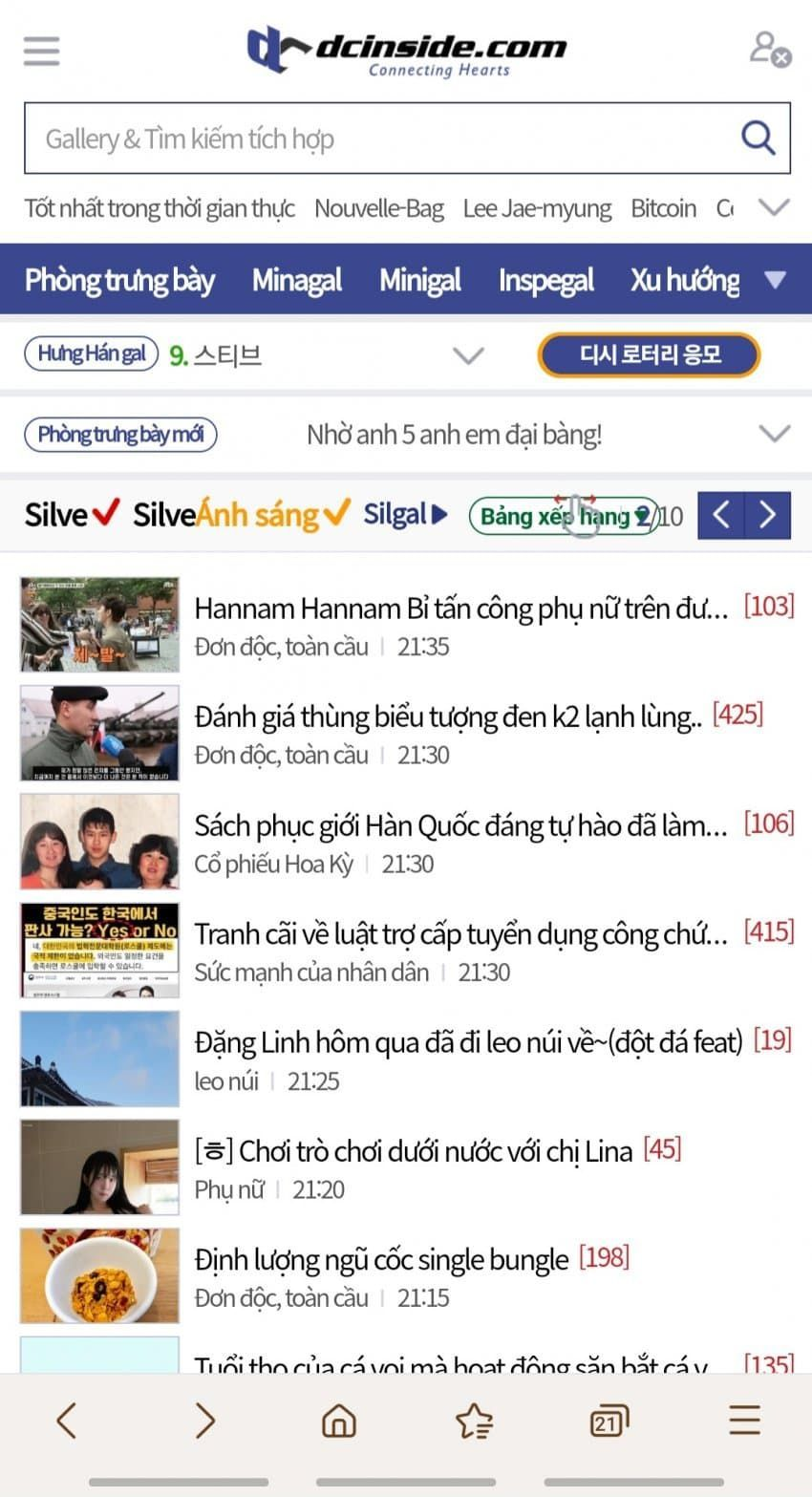This screenshot has width=812, height=1497.
Task: Open post about leo núi by Đặng Linh
Action: (468, 1041)
